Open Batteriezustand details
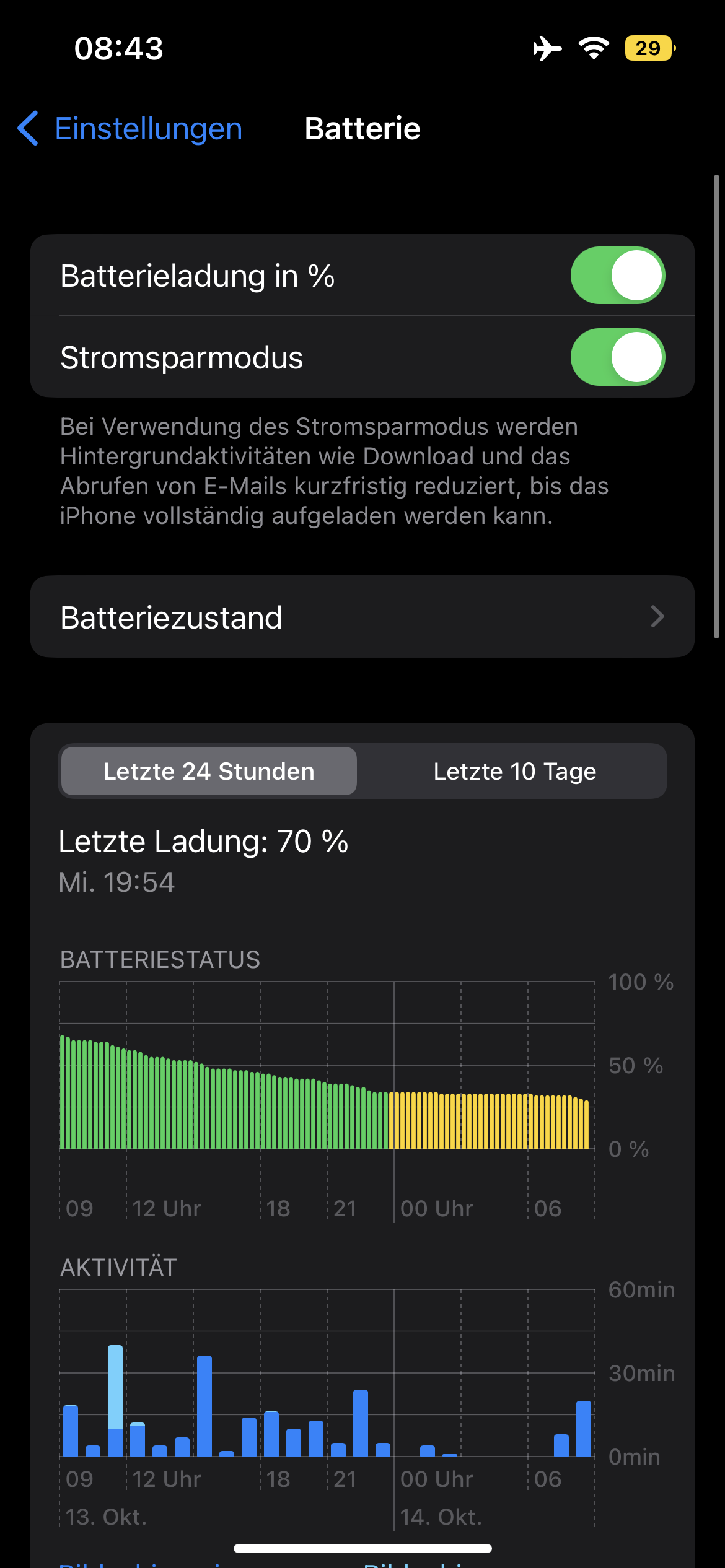Image resolution: width=725 pixels, height=1568 pixels. pos(362,617)
